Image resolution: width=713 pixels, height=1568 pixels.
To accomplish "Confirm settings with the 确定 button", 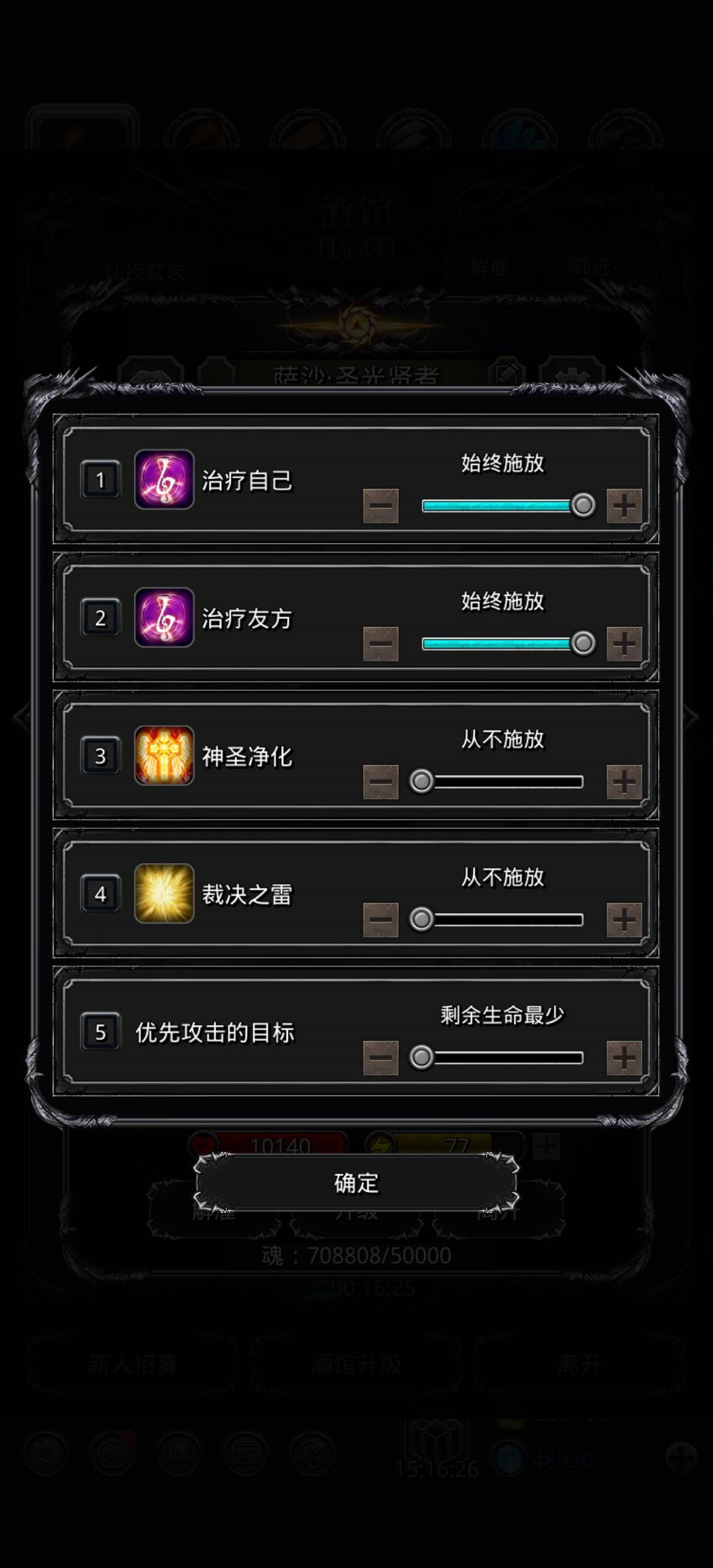I will [356, 1183].
